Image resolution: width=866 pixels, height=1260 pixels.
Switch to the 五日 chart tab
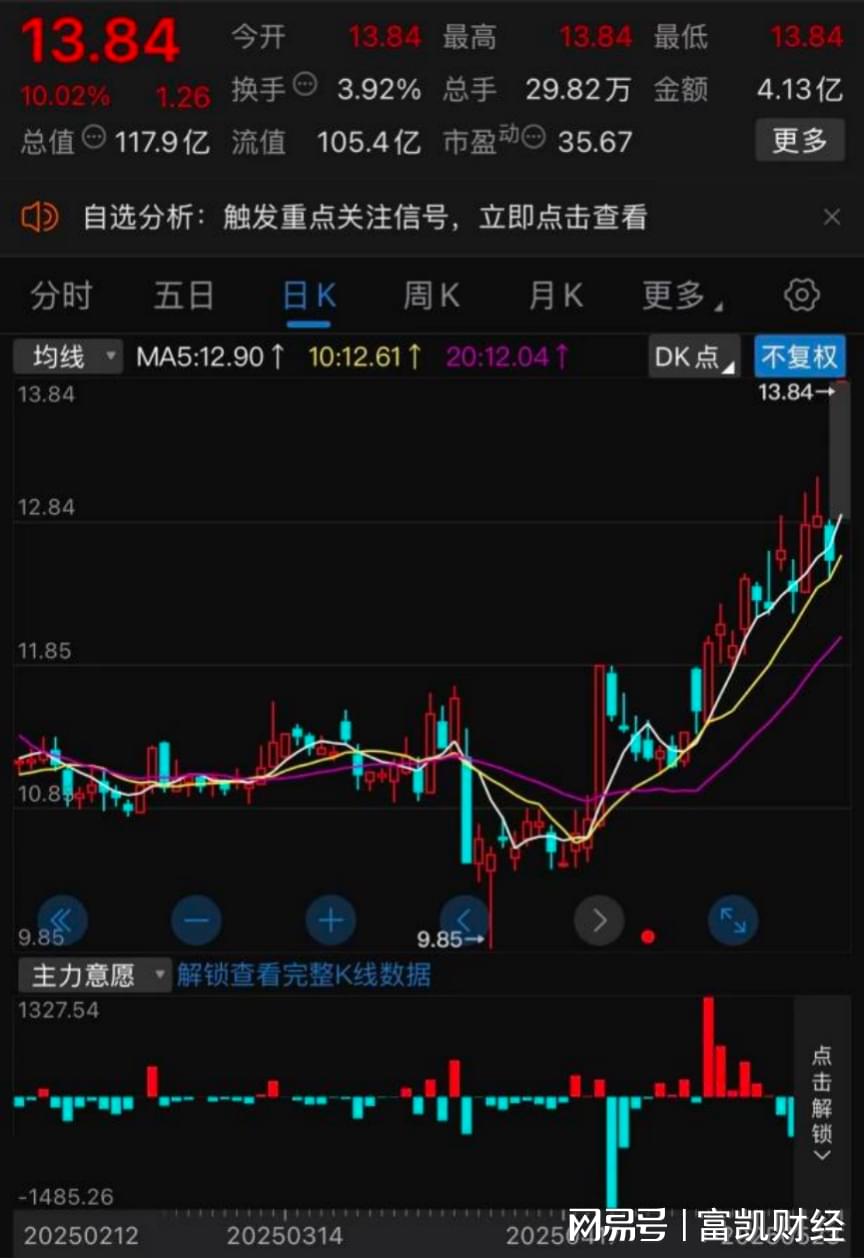[184, 296]
